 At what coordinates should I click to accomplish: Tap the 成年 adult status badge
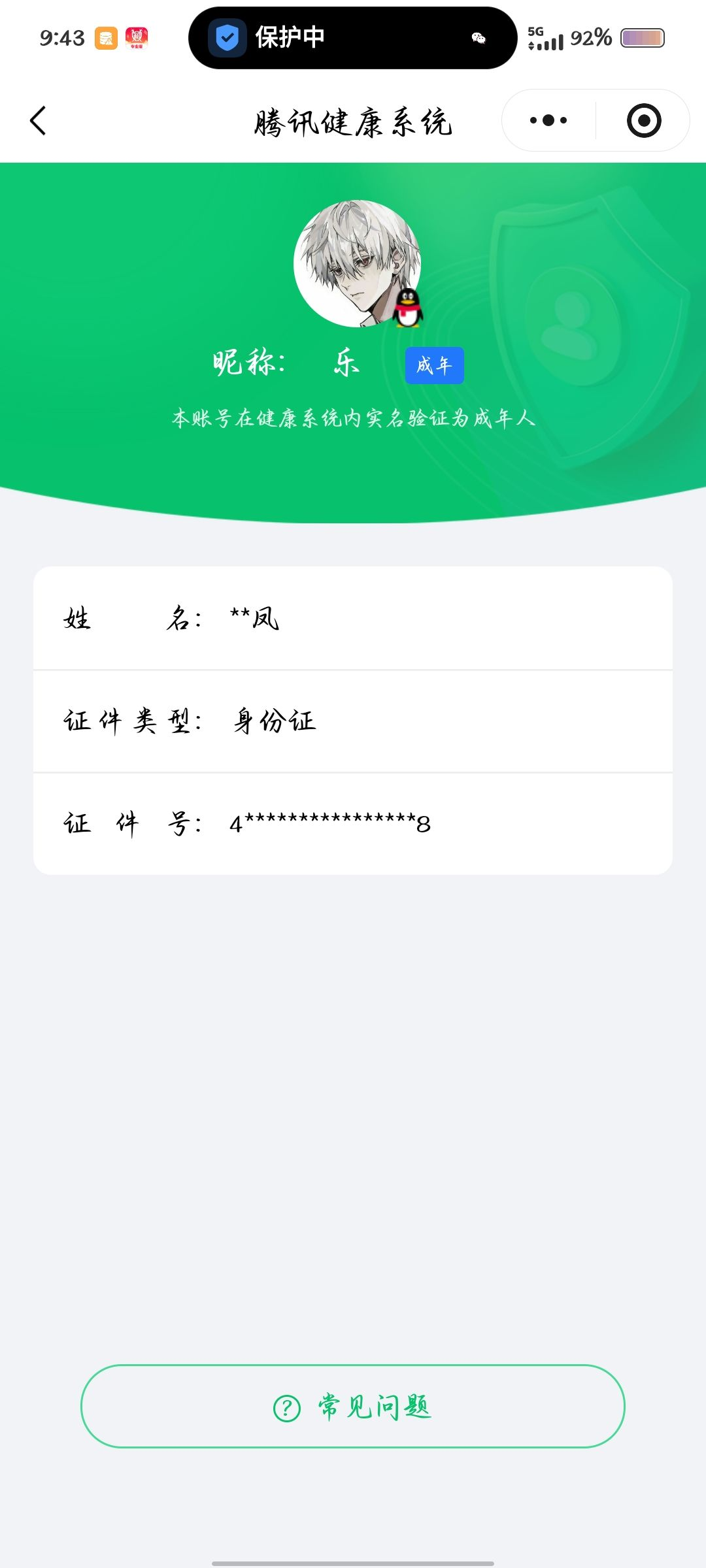(433, 365)
